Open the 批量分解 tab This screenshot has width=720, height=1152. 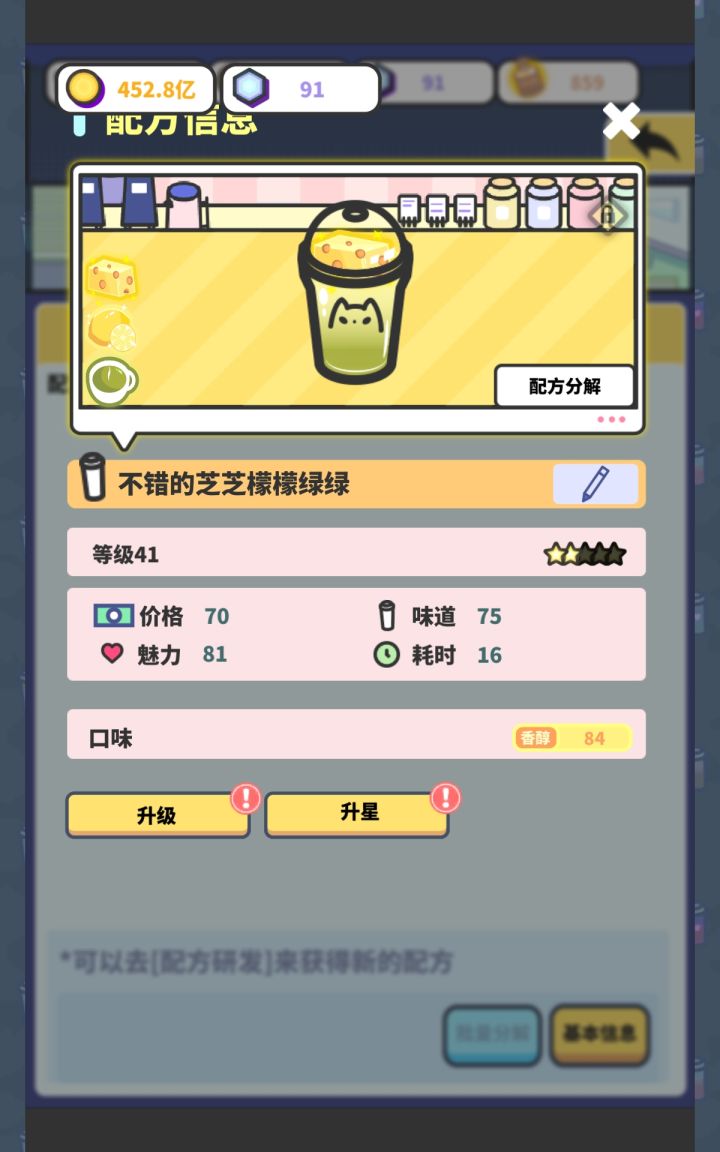tap(491, 1035)
